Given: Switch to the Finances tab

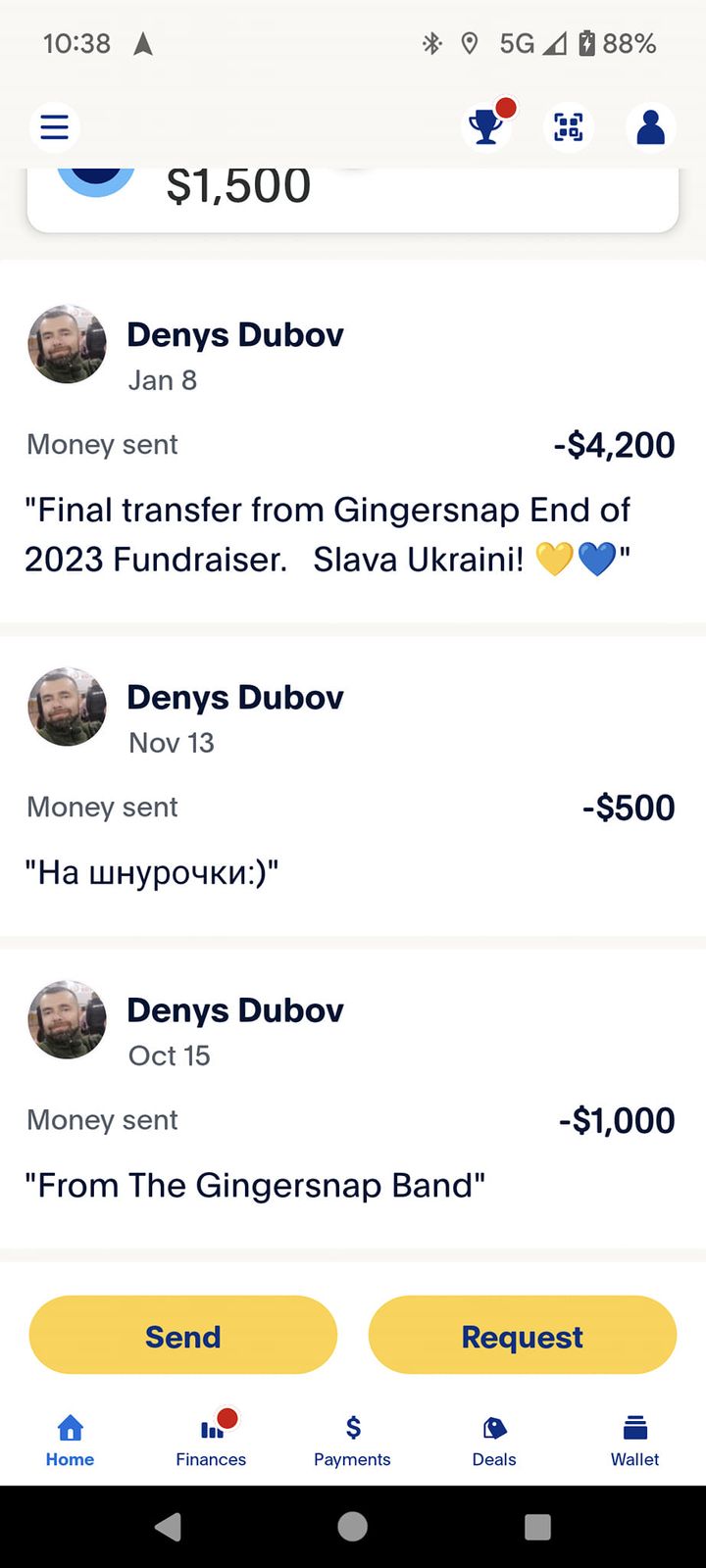Looking at the screenshot, I should [x=211, y=1441].
